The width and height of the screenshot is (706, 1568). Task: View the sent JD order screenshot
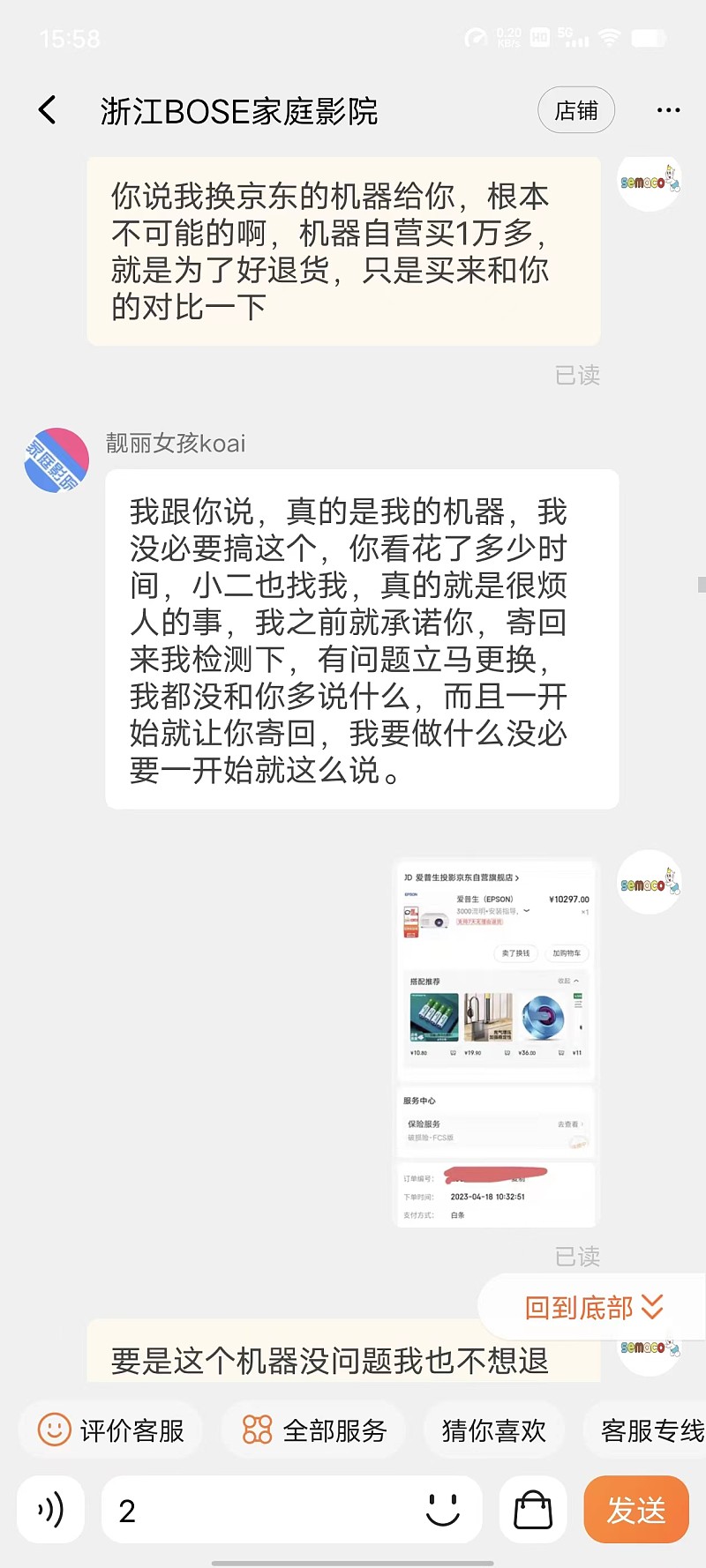tap(494, 1043)
